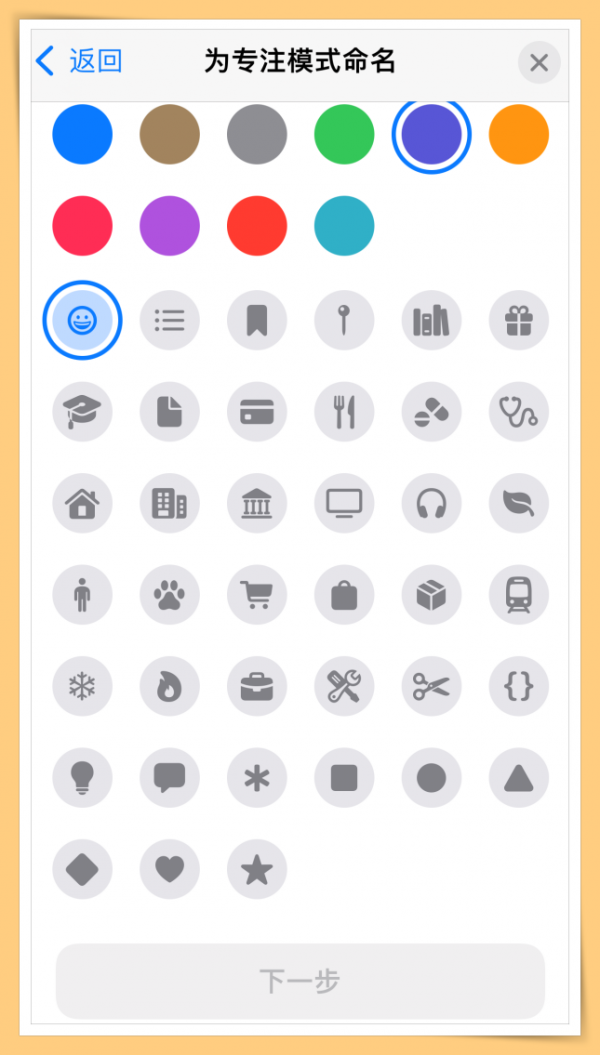Choose the graduation cap icon

[x=82, y=411]
